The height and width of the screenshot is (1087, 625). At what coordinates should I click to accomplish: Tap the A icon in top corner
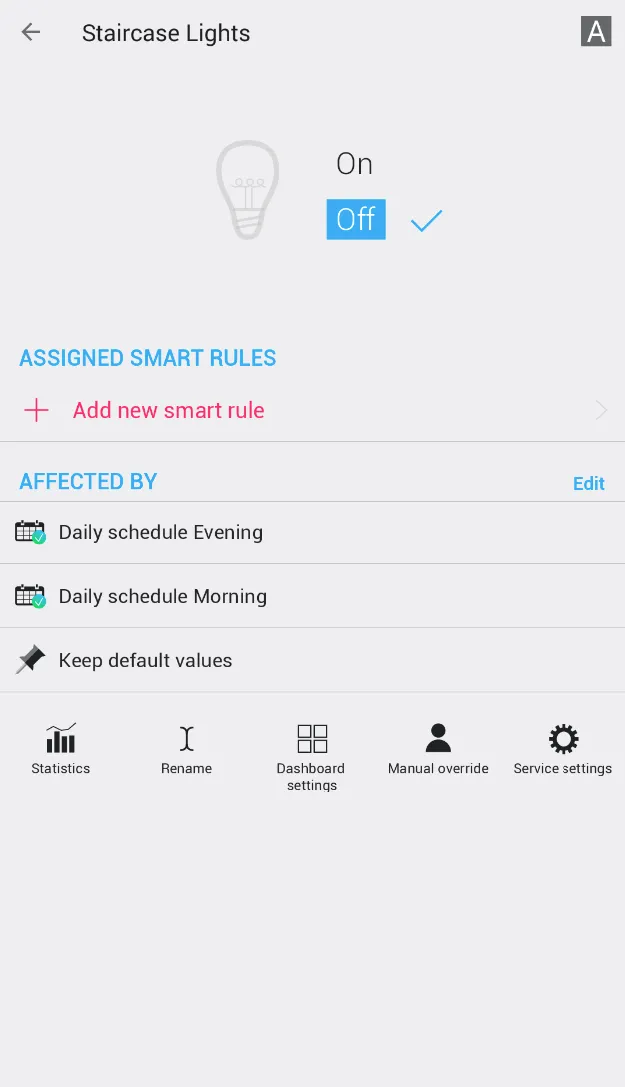click(x=596, y=32)
